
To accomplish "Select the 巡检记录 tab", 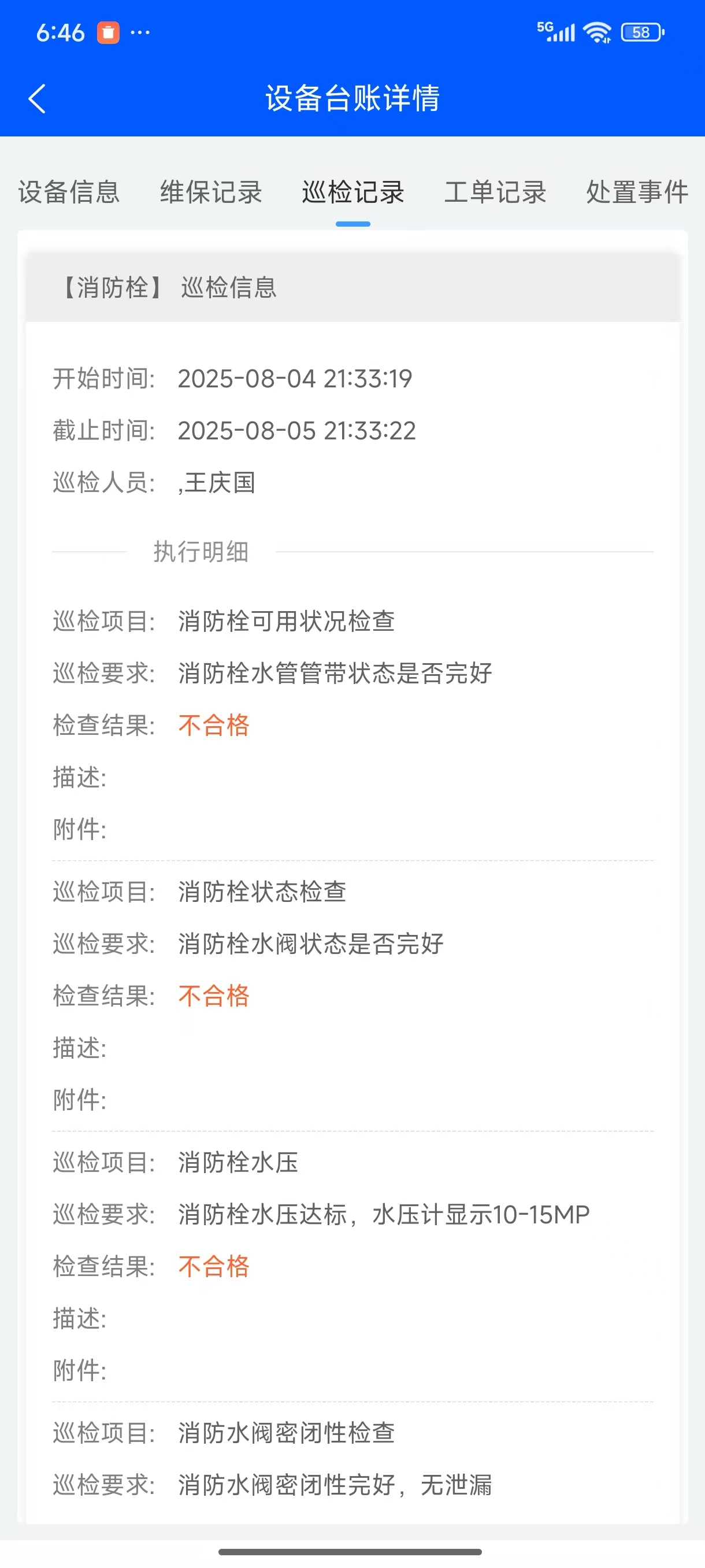I will pyautogui.click(x=353, y=193).
